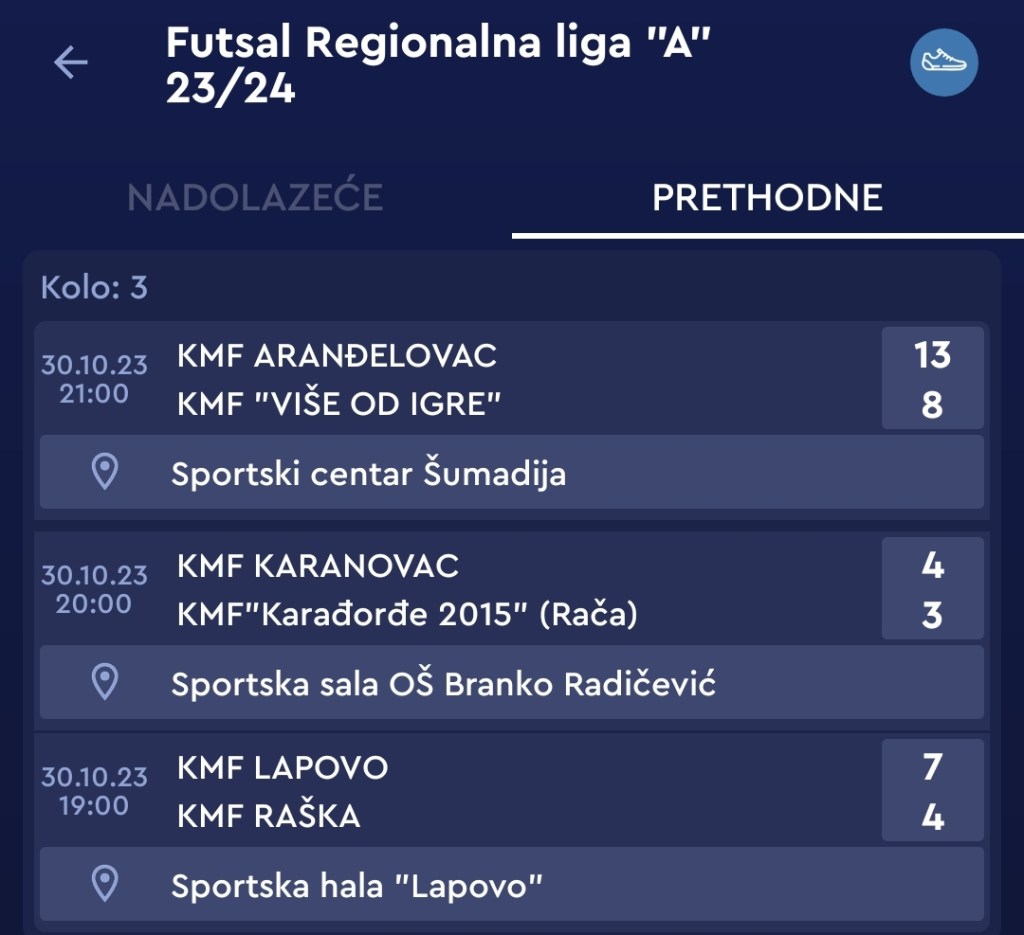Screen dimensions: 1024x935
Task: Go back using the arrow
Action: click(71, 63)
